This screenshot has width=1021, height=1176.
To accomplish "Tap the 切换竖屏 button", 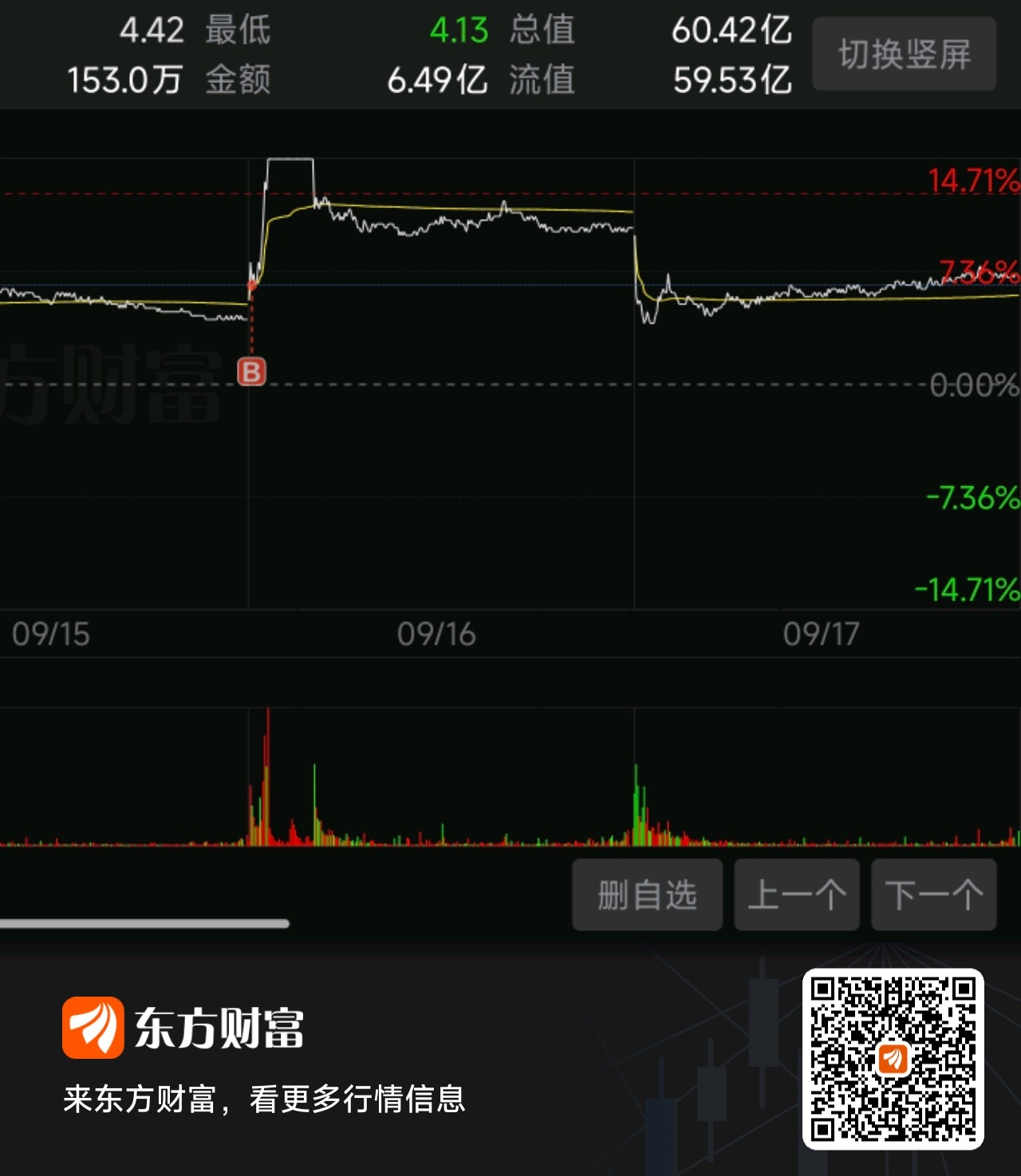I will 904,54.
